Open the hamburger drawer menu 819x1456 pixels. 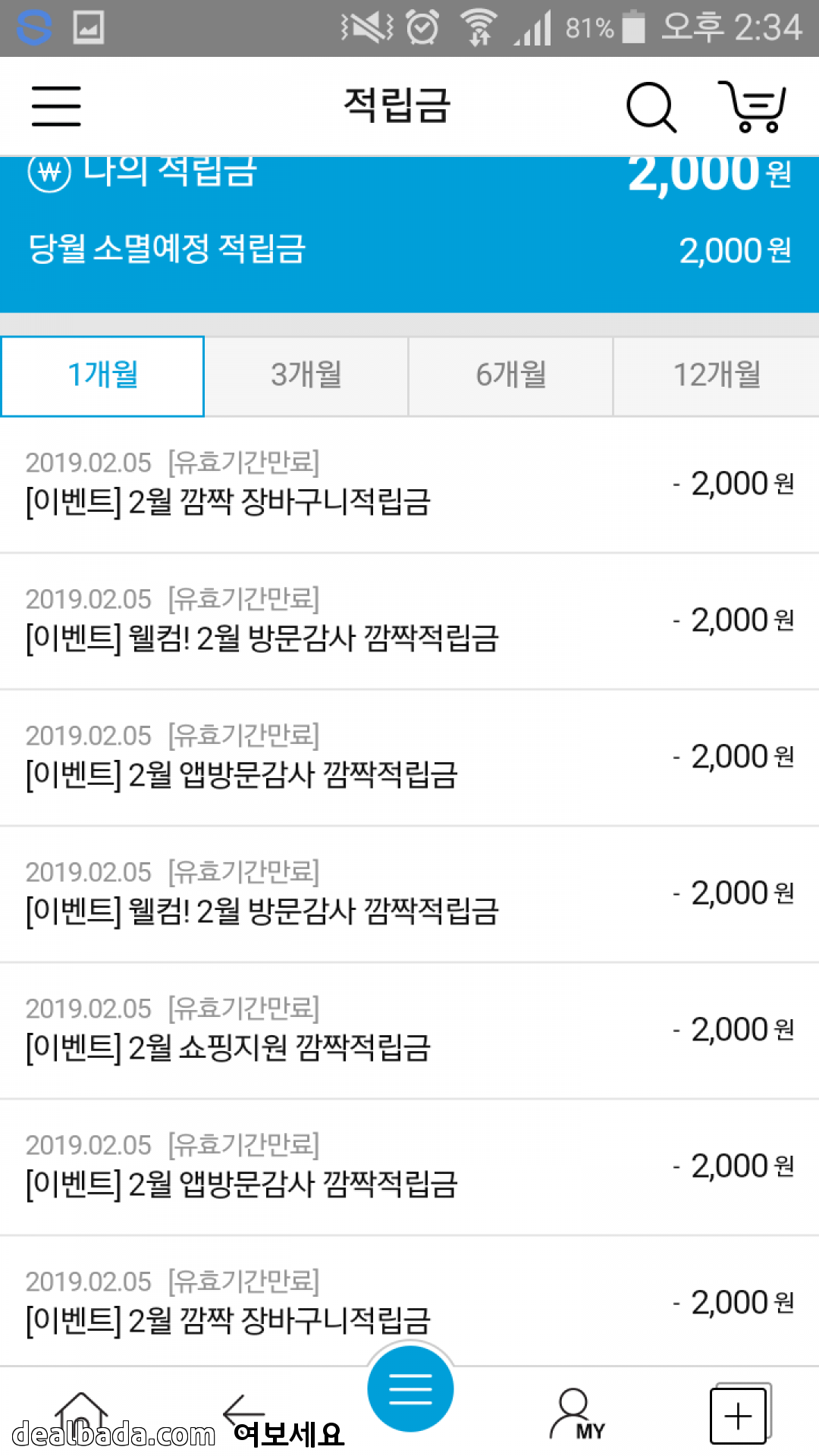pyautogui.click(x=56, y=105)
